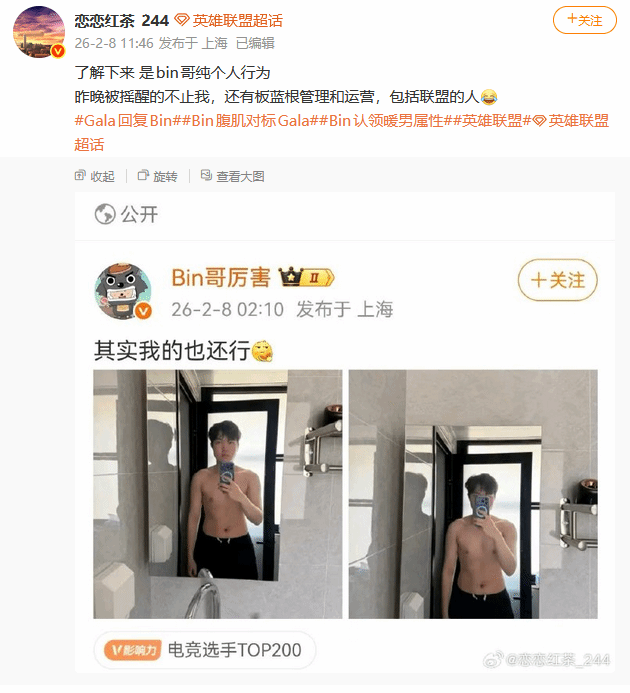The image size is (630, 693).
Task: View the large image via 查看大图
Action: coord(231,176)
